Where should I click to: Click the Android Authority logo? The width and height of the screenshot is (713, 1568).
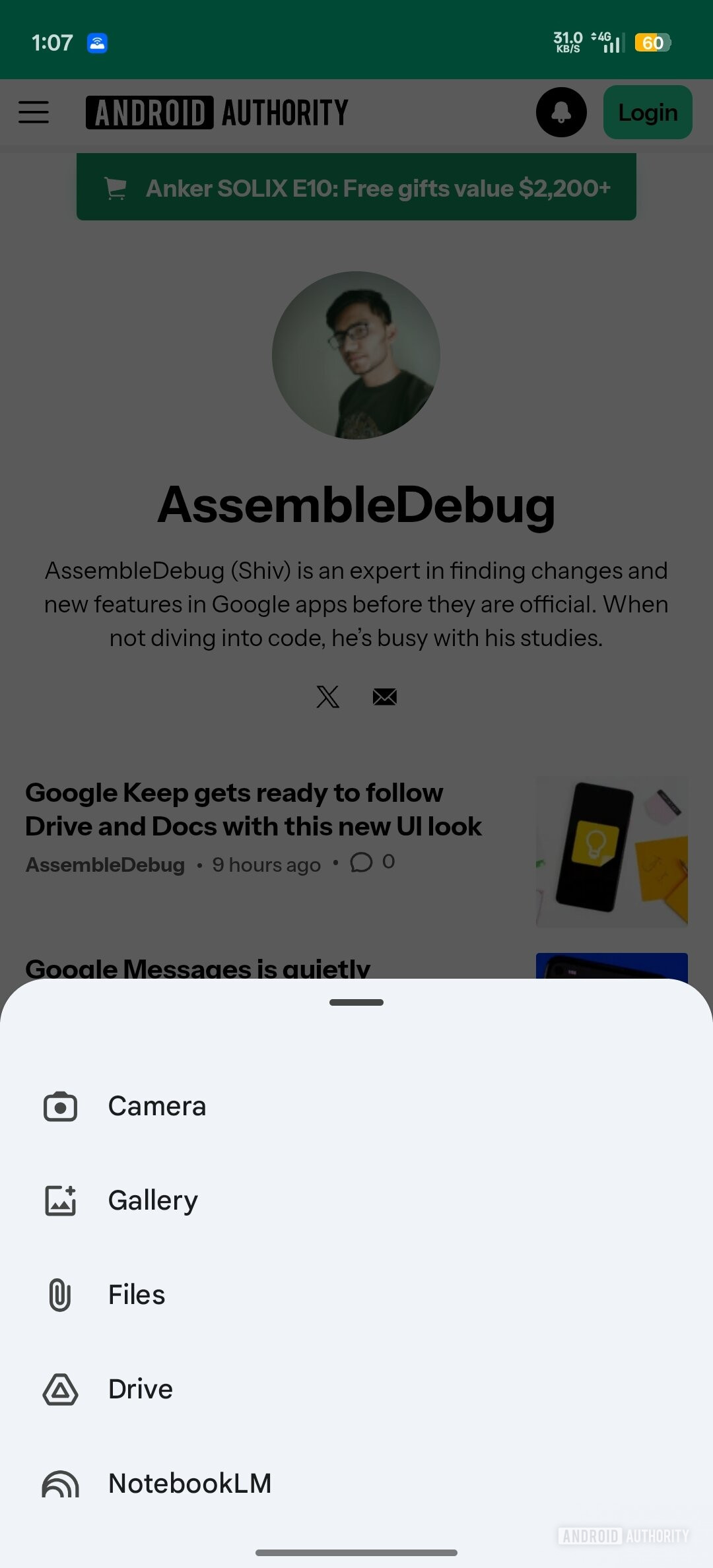217,112
